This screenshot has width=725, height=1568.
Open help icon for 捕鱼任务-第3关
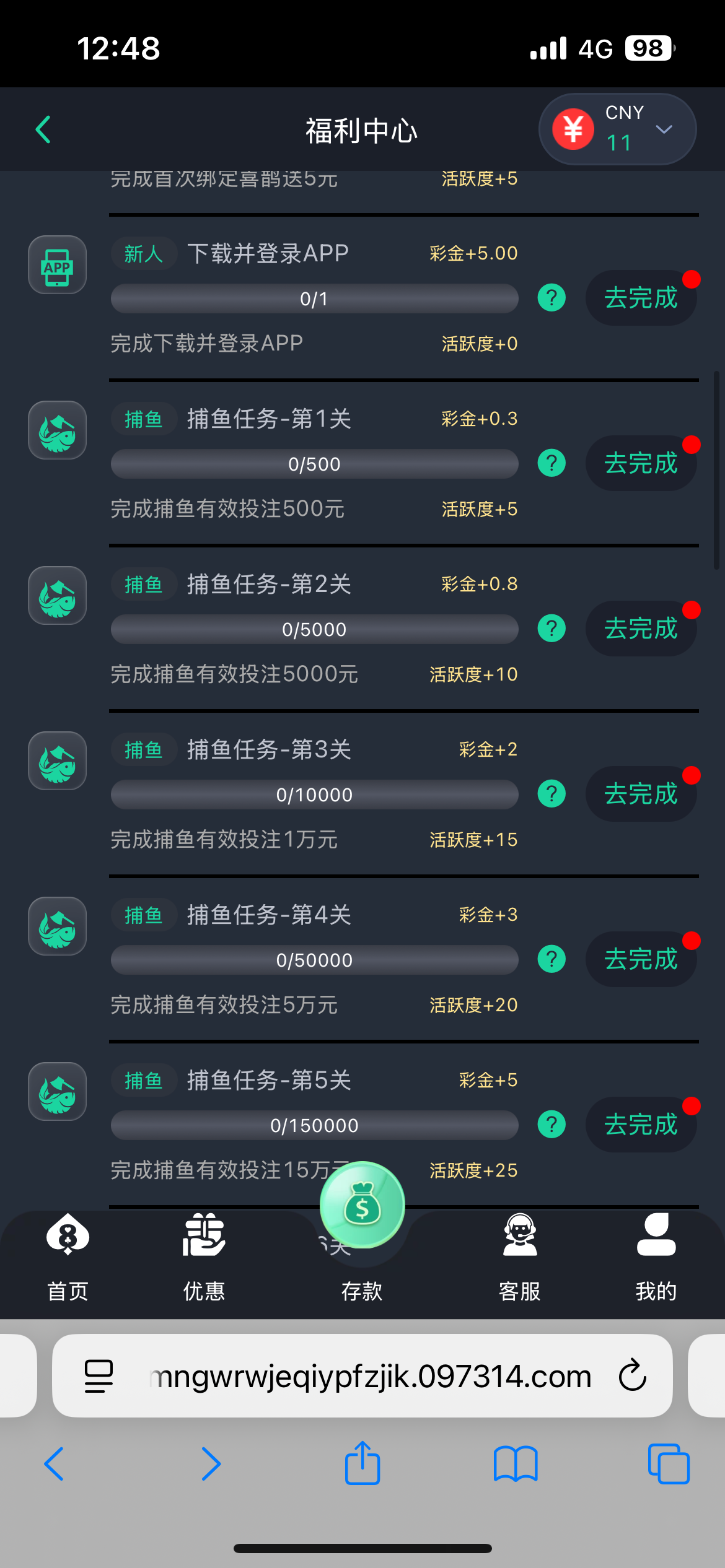[x=551, y=794]
